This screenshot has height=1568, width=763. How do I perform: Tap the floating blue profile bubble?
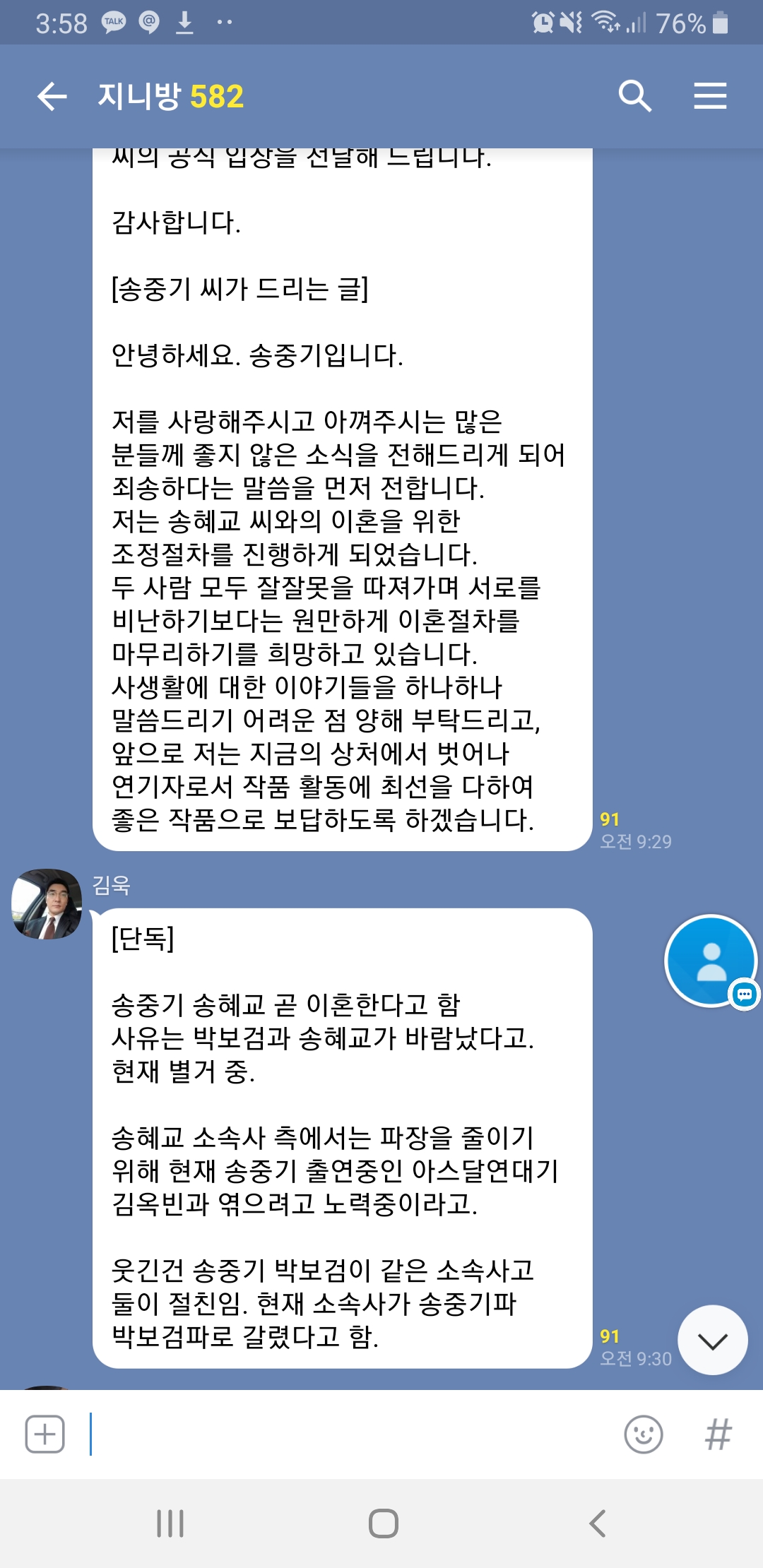tap(711, 961)
